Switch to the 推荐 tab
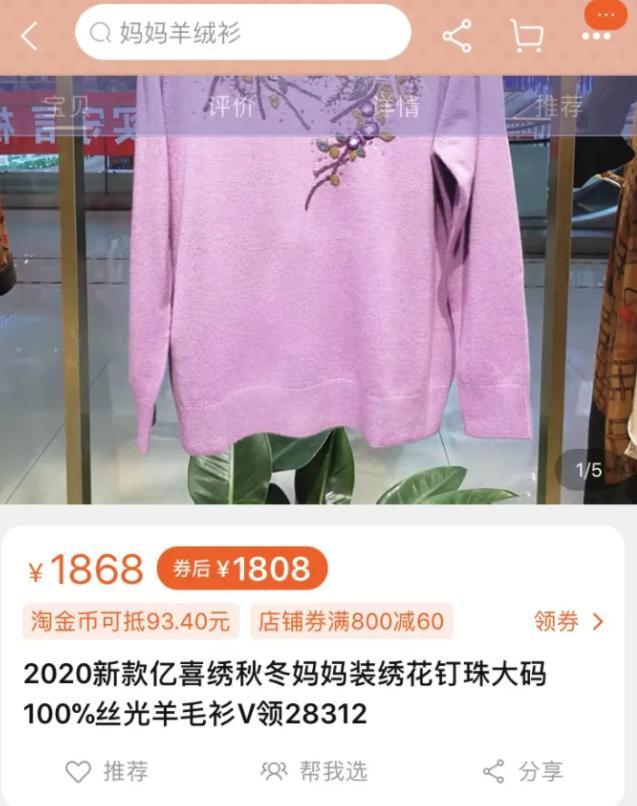The height and width of the screenshot is (806, 637). 558,106
